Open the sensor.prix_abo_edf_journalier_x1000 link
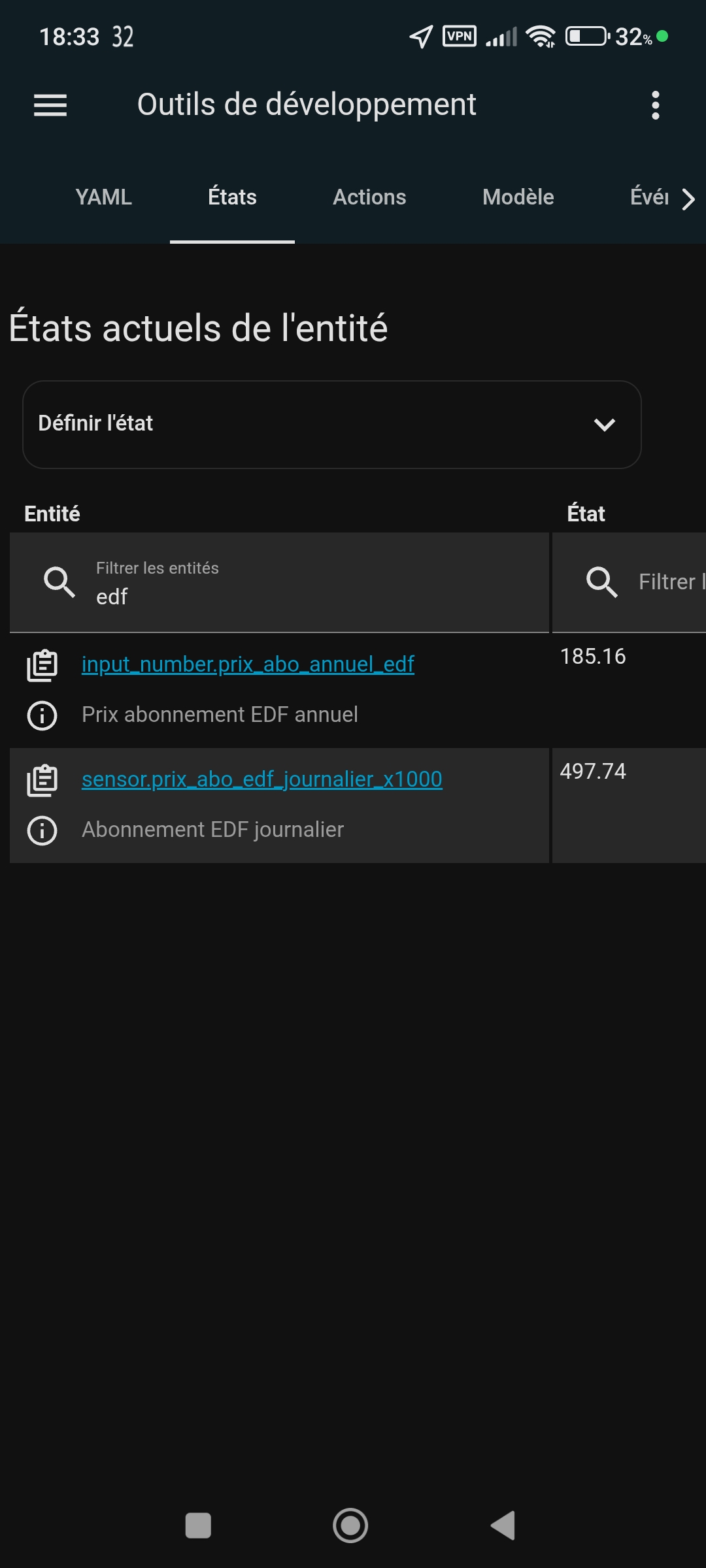This screenshot has width=706, height=1568. (261, 779)
